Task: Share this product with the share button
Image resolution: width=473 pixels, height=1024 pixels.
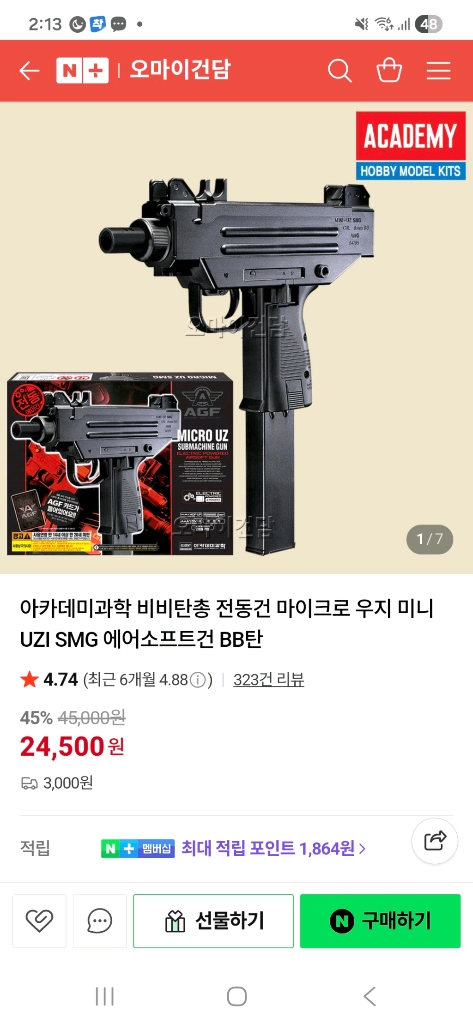Action: coord(434,840)
